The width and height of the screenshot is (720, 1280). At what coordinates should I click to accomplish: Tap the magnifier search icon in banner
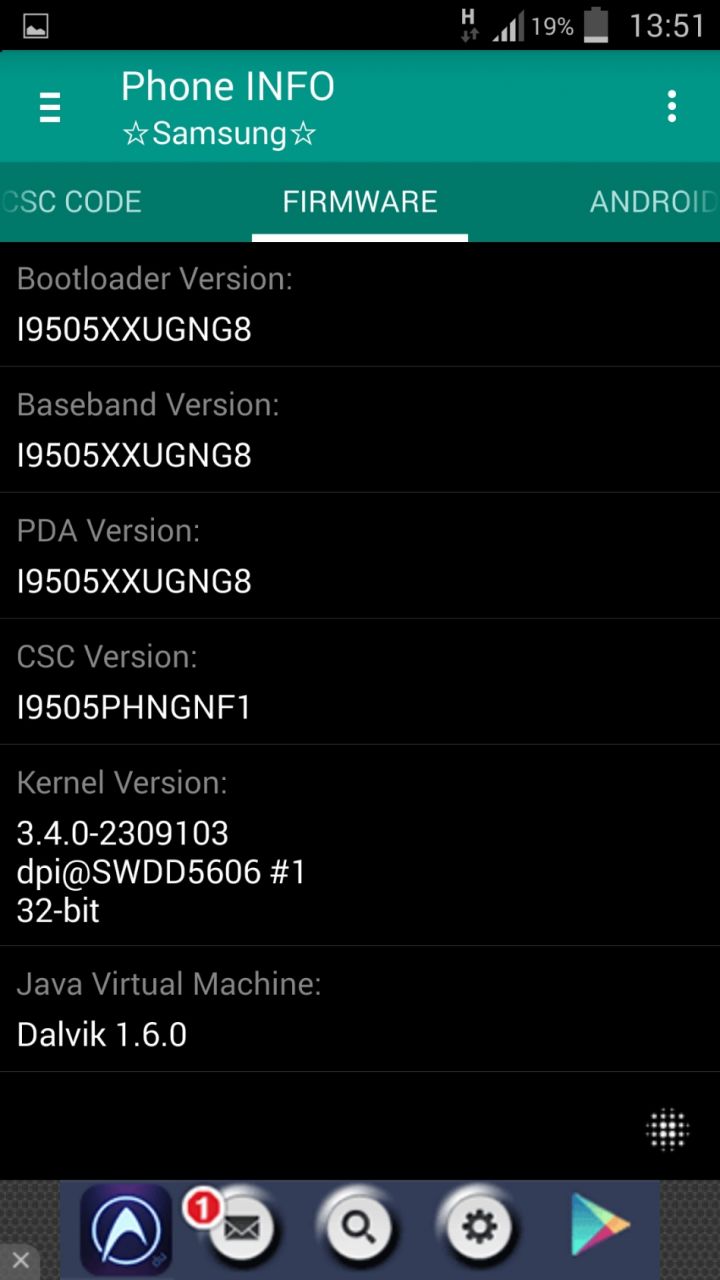(x=358, y=1227)
